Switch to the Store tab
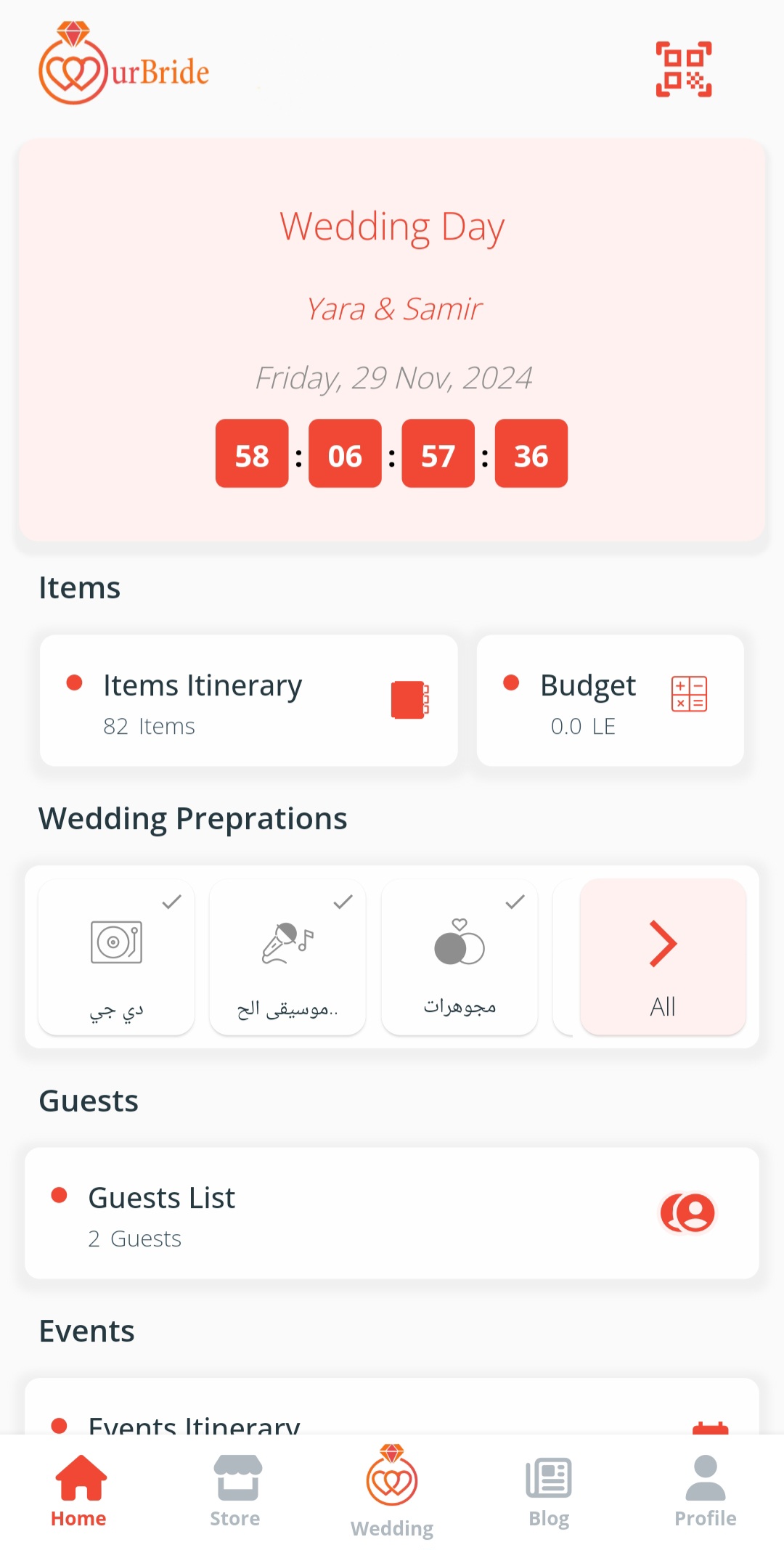 (x=235, y=1490)
